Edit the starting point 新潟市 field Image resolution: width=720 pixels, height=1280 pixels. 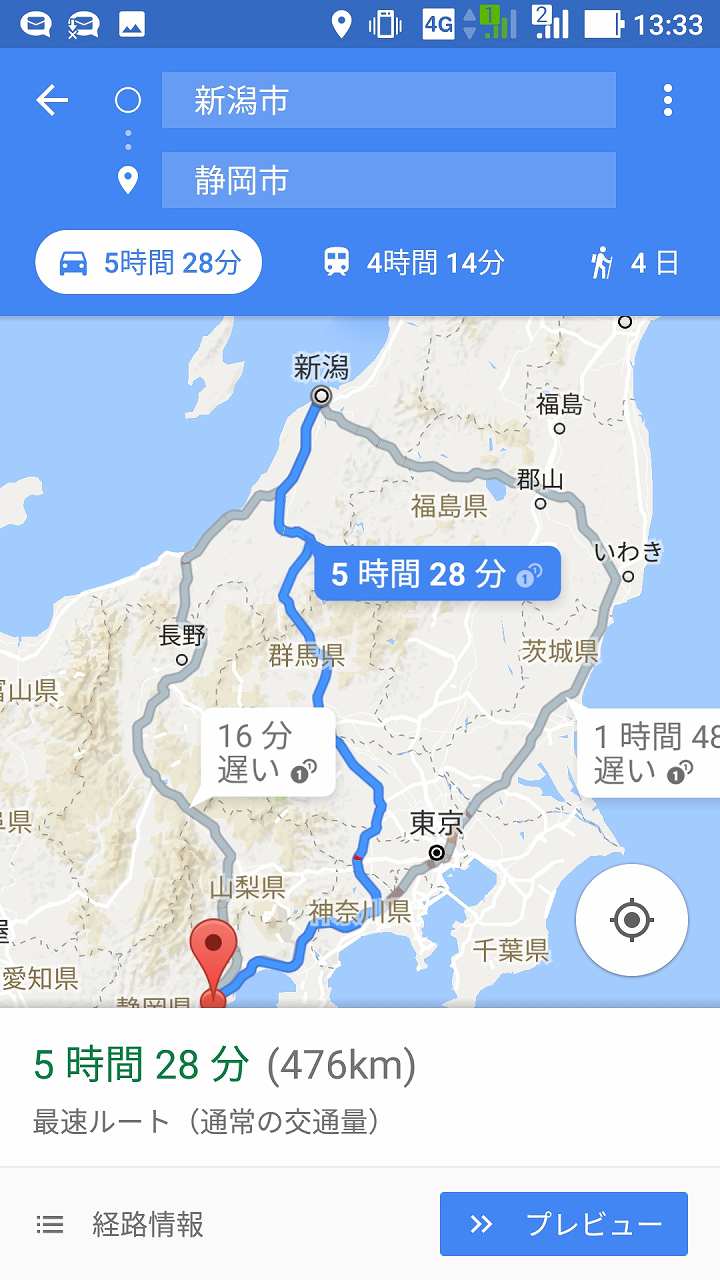(388, 101)
